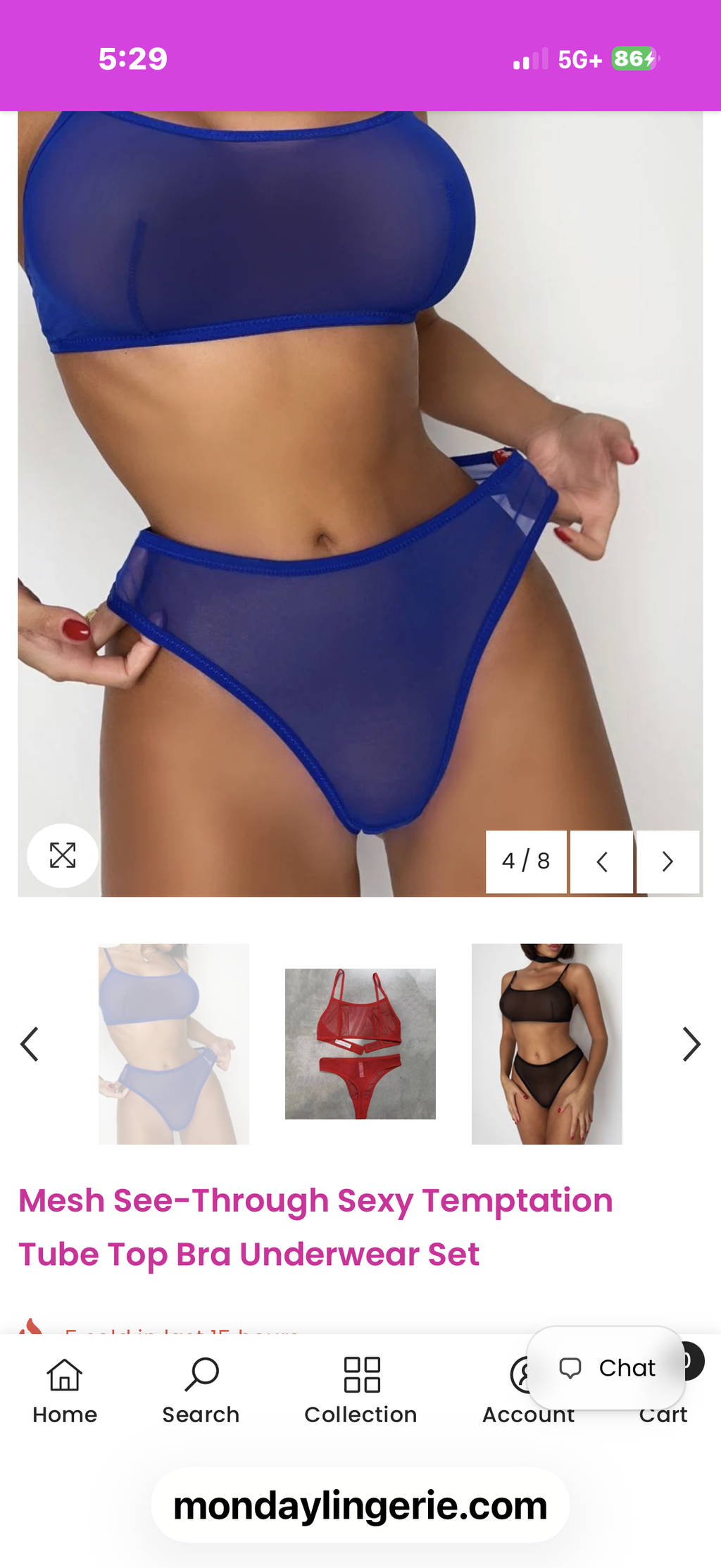Show the next product photo
The height and width of the screenshot is (1568, 721).
[x=667, y=861]
